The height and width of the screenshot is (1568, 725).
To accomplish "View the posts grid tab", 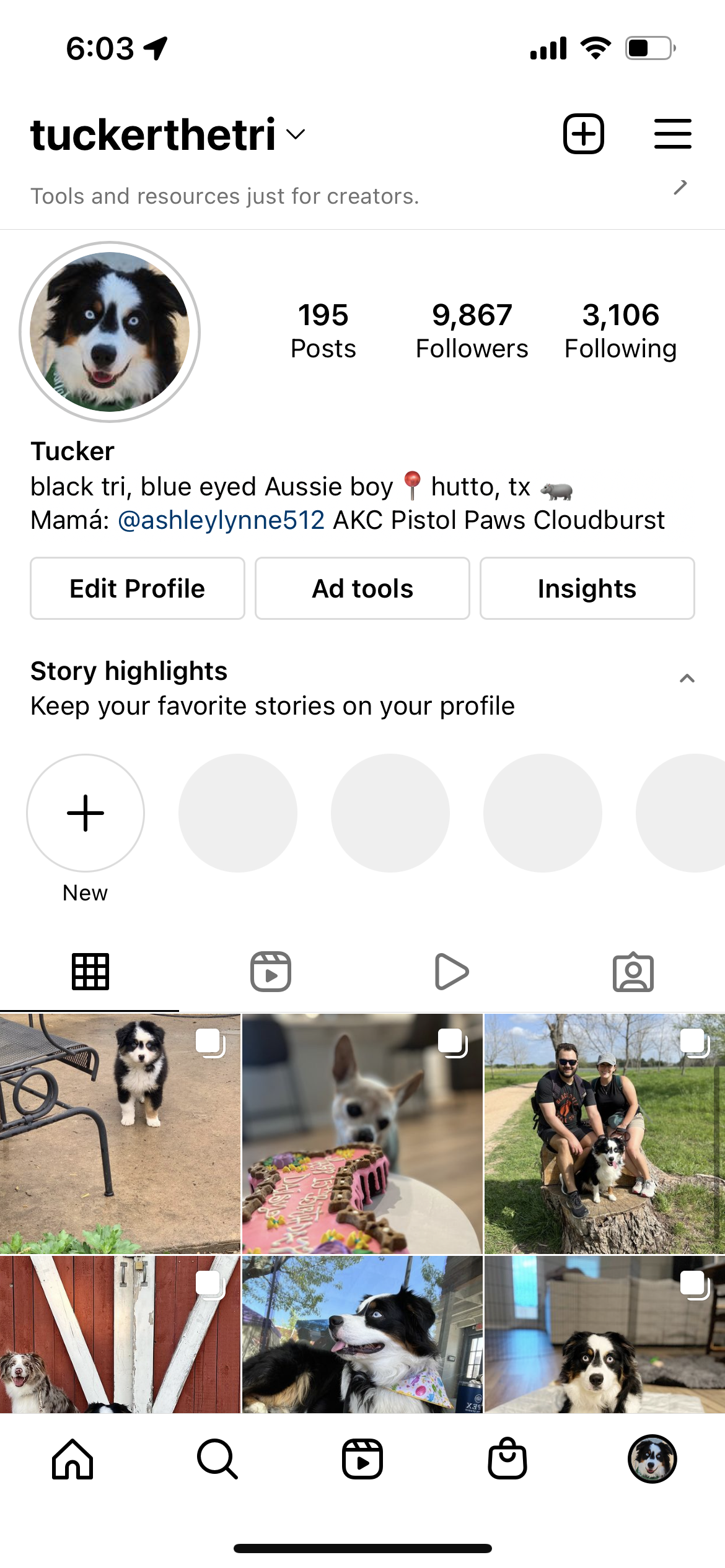I will pyautogui.click(x=90, y=971).
